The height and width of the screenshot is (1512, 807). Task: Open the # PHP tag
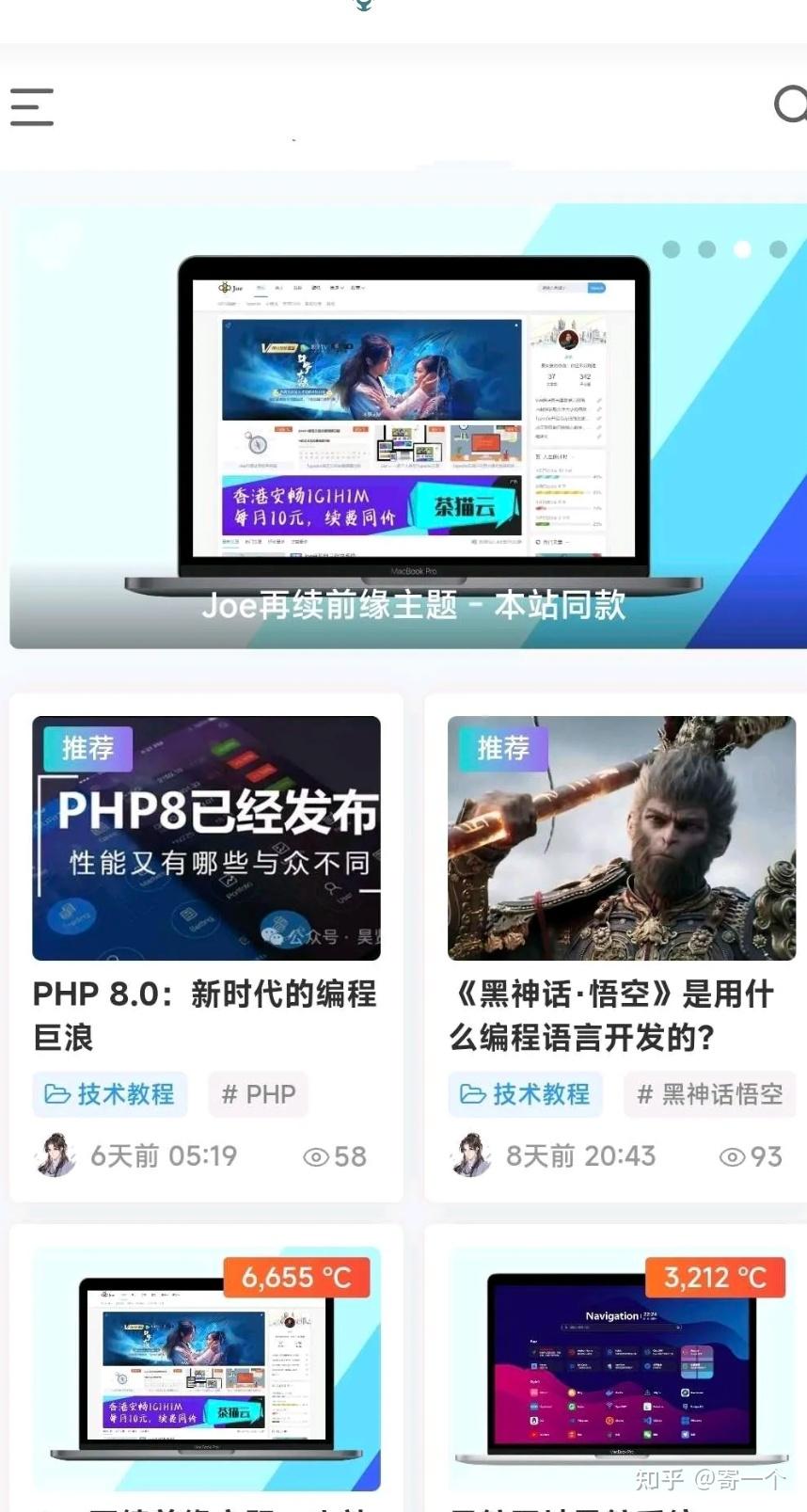click(259, 1094)
